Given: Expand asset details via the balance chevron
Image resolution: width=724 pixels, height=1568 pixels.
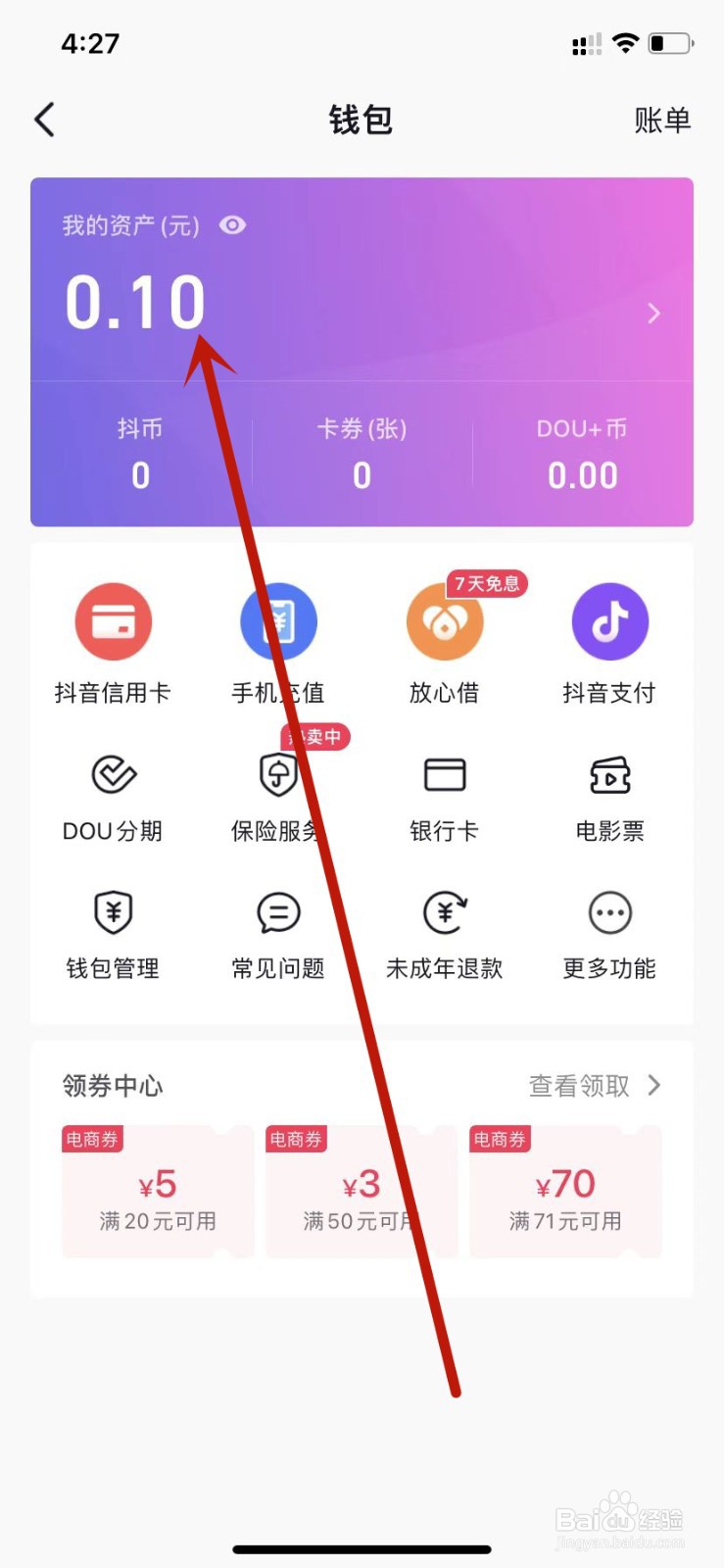Looking at the screenshot, I should pos(652,313).
